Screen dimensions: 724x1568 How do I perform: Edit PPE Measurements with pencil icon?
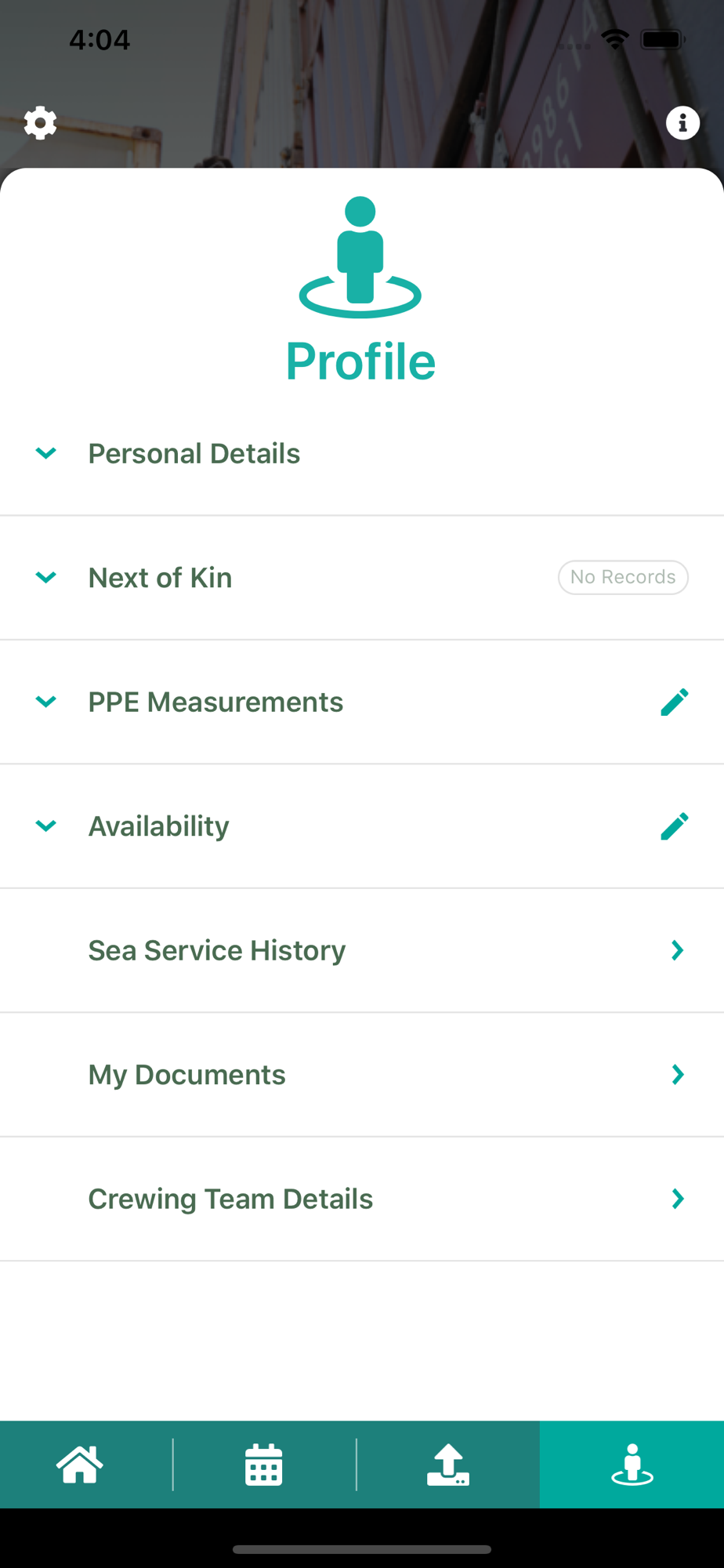675,702
